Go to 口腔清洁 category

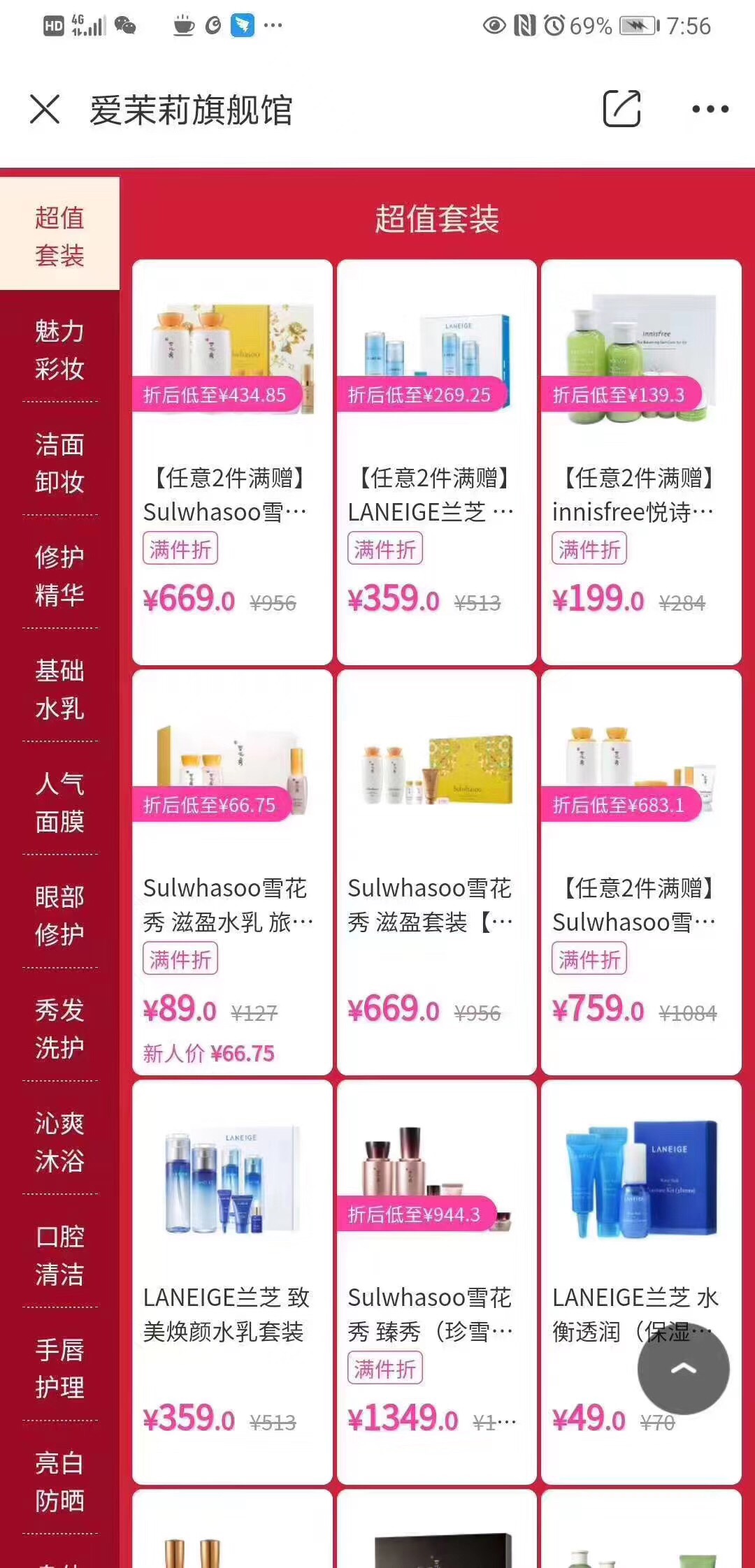click(x=60, y=1255)
